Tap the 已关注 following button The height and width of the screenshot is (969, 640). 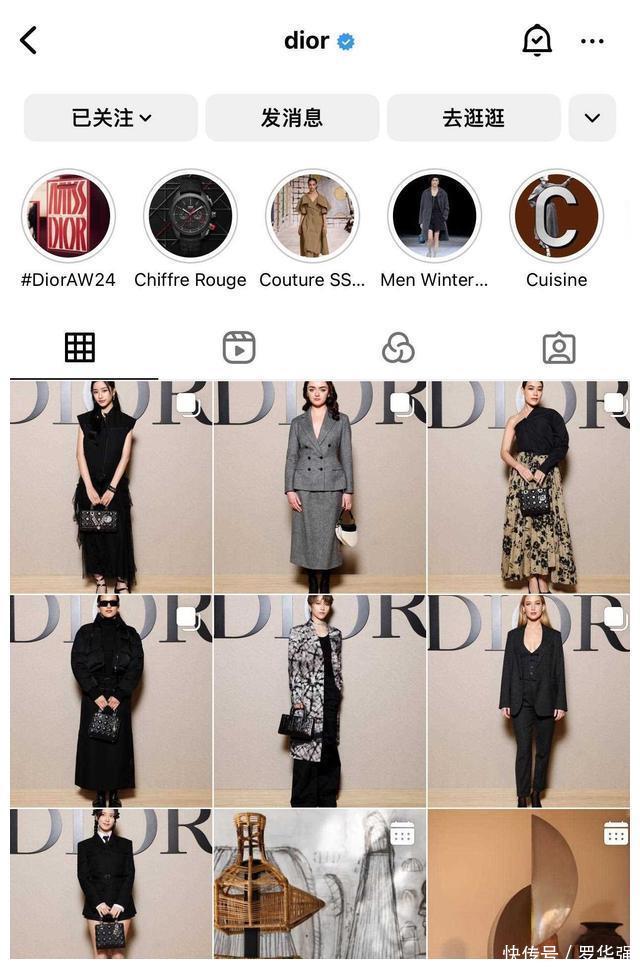pos(111,118)
